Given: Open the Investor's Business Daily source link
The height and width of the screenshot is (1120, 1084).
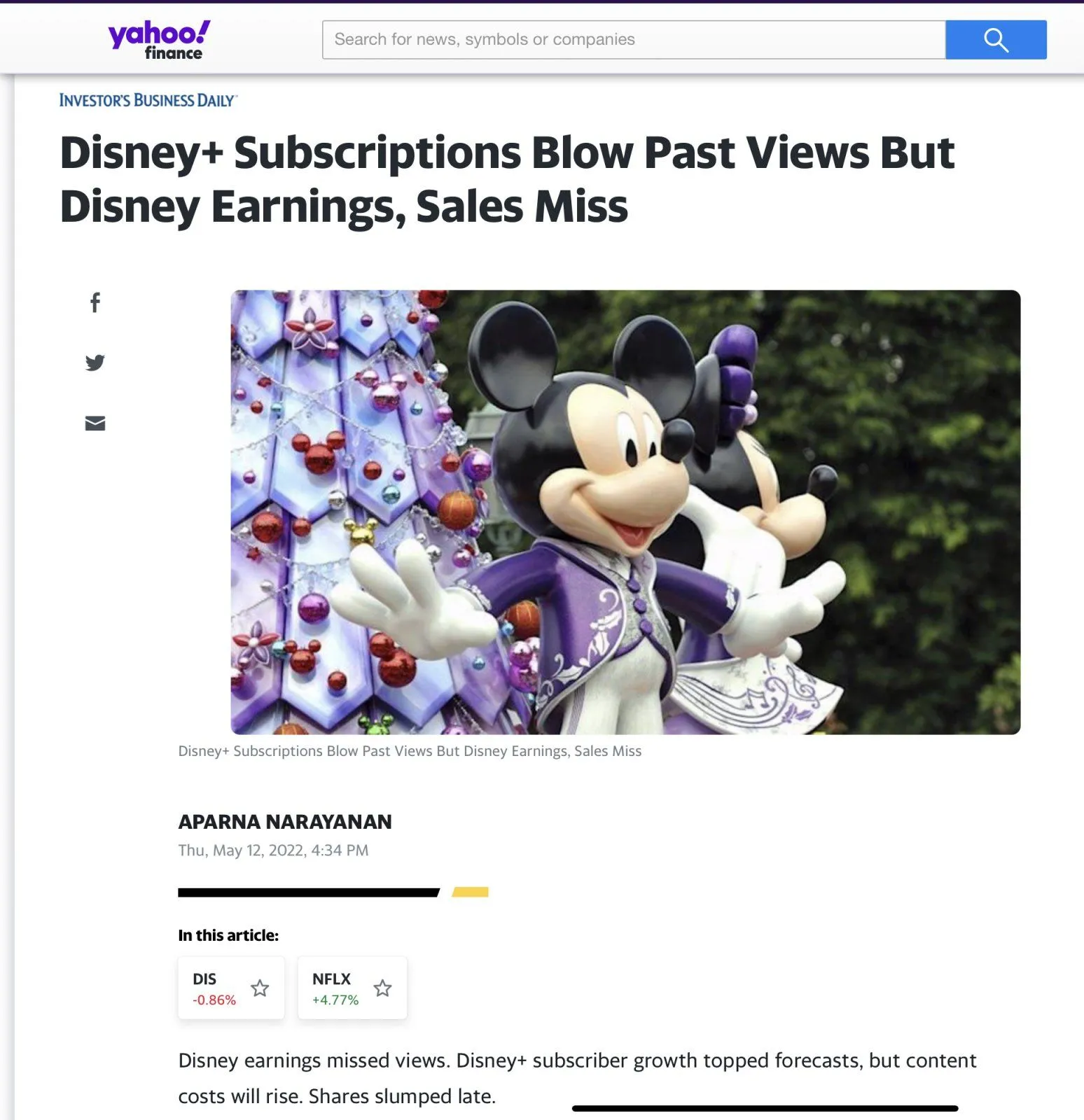Looking at the screenshot, I should (148, 100).
